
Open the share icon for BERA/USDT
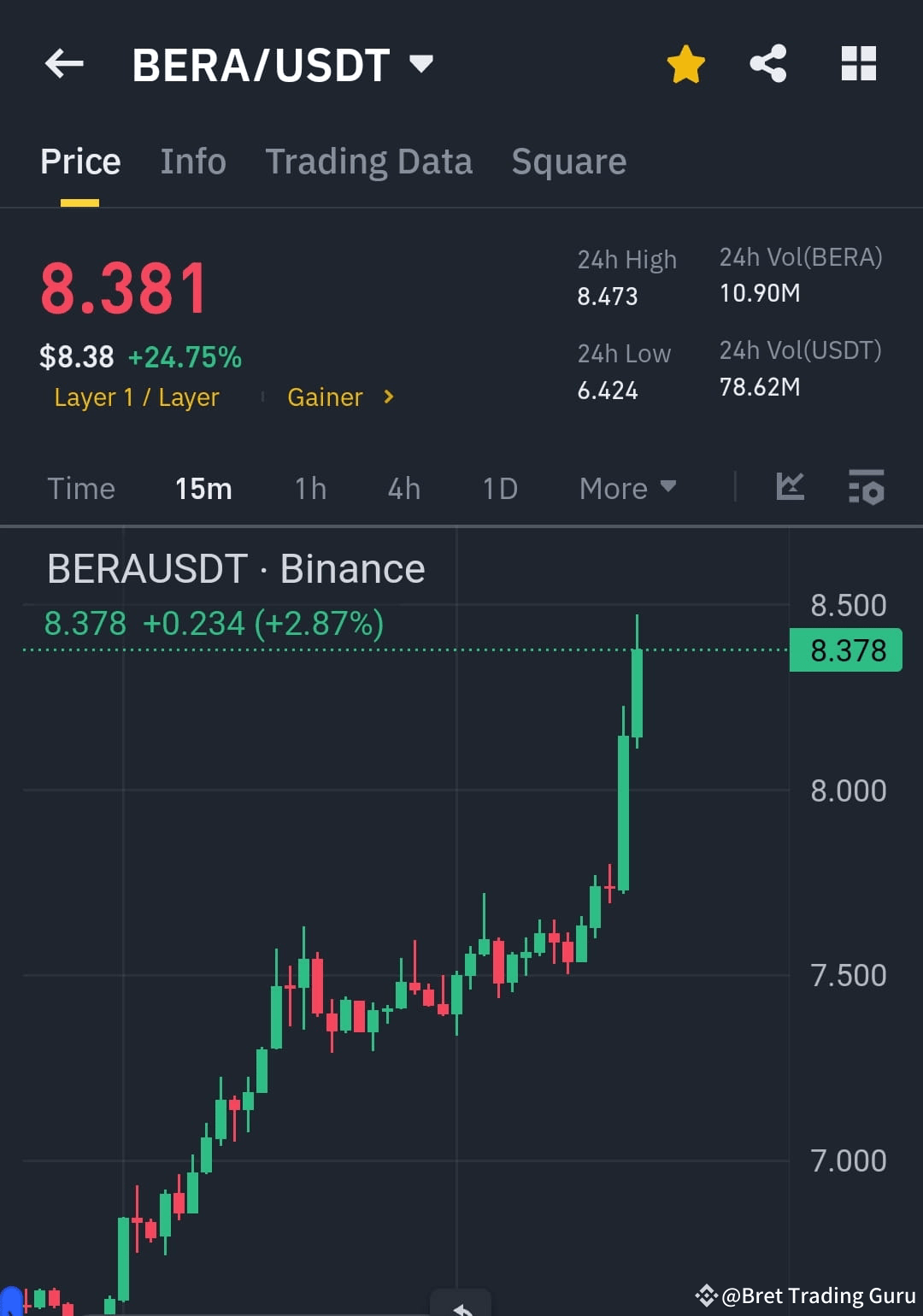[767, 63]
